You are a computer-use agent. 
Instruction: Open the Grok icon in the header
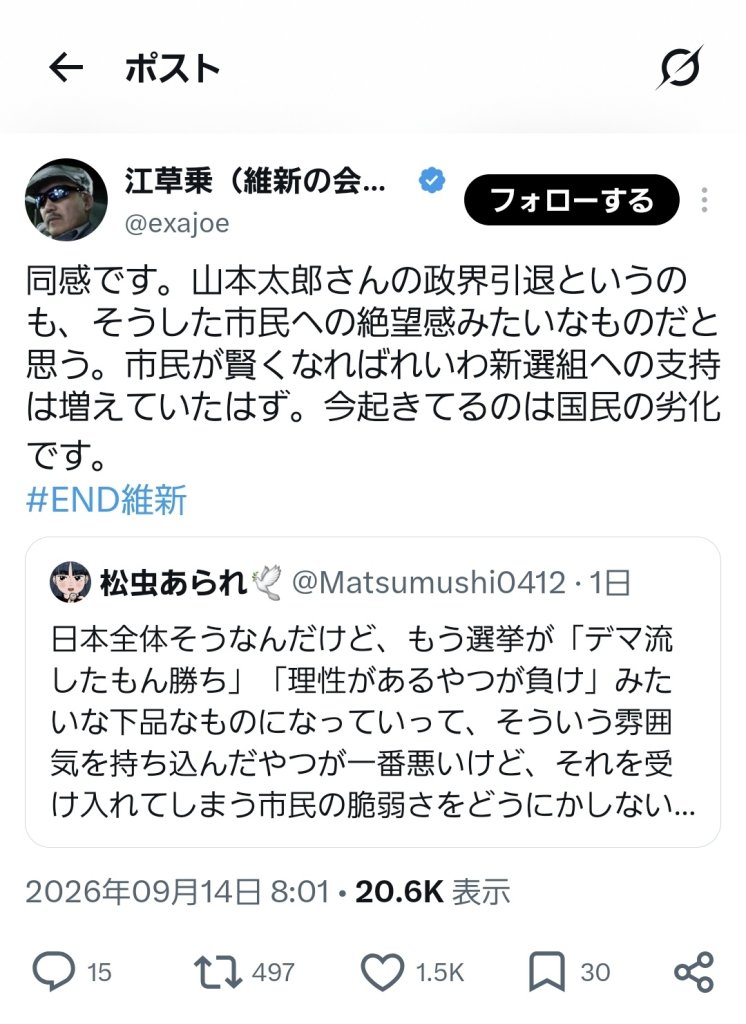[679, 67]
